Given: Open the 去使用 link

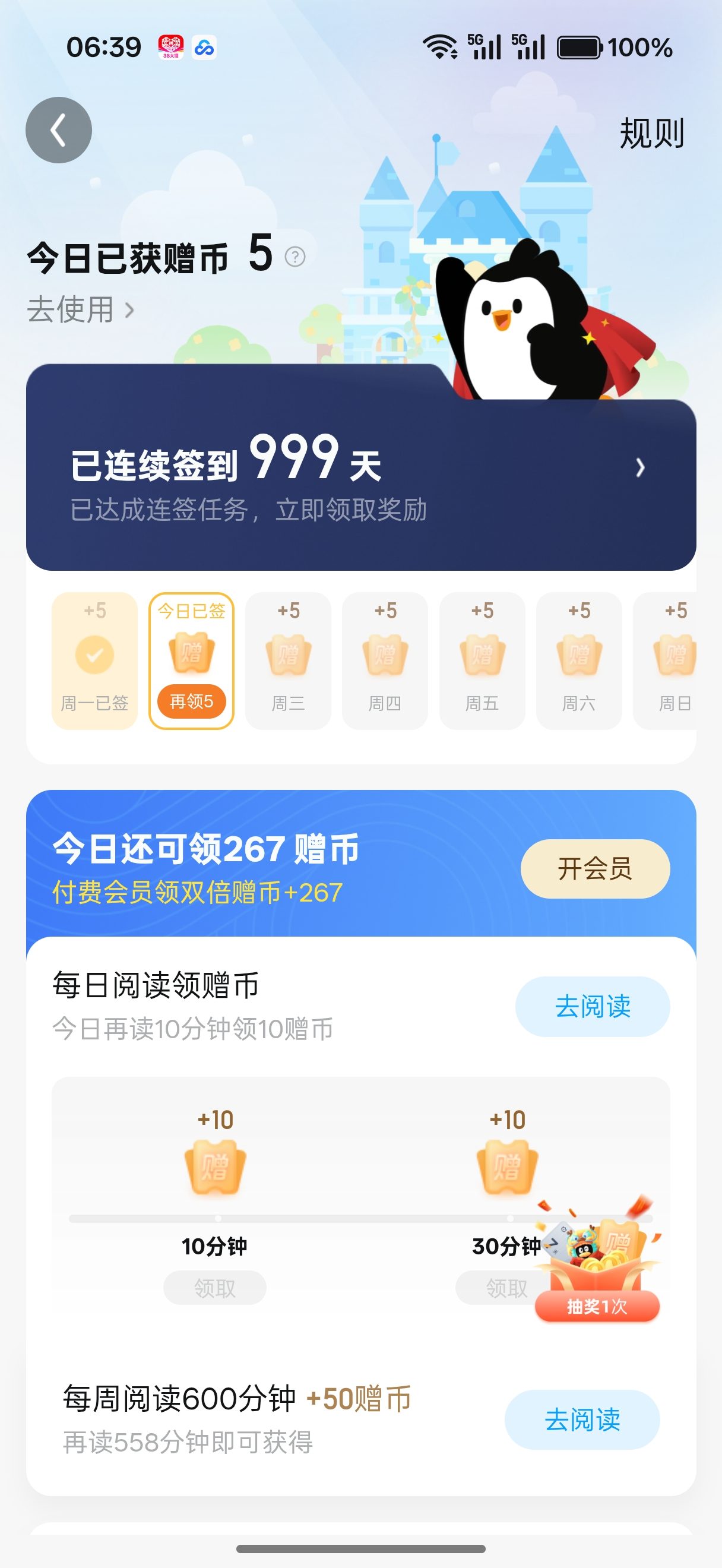Looking at the screenshot, I should [x=80, y=309].
